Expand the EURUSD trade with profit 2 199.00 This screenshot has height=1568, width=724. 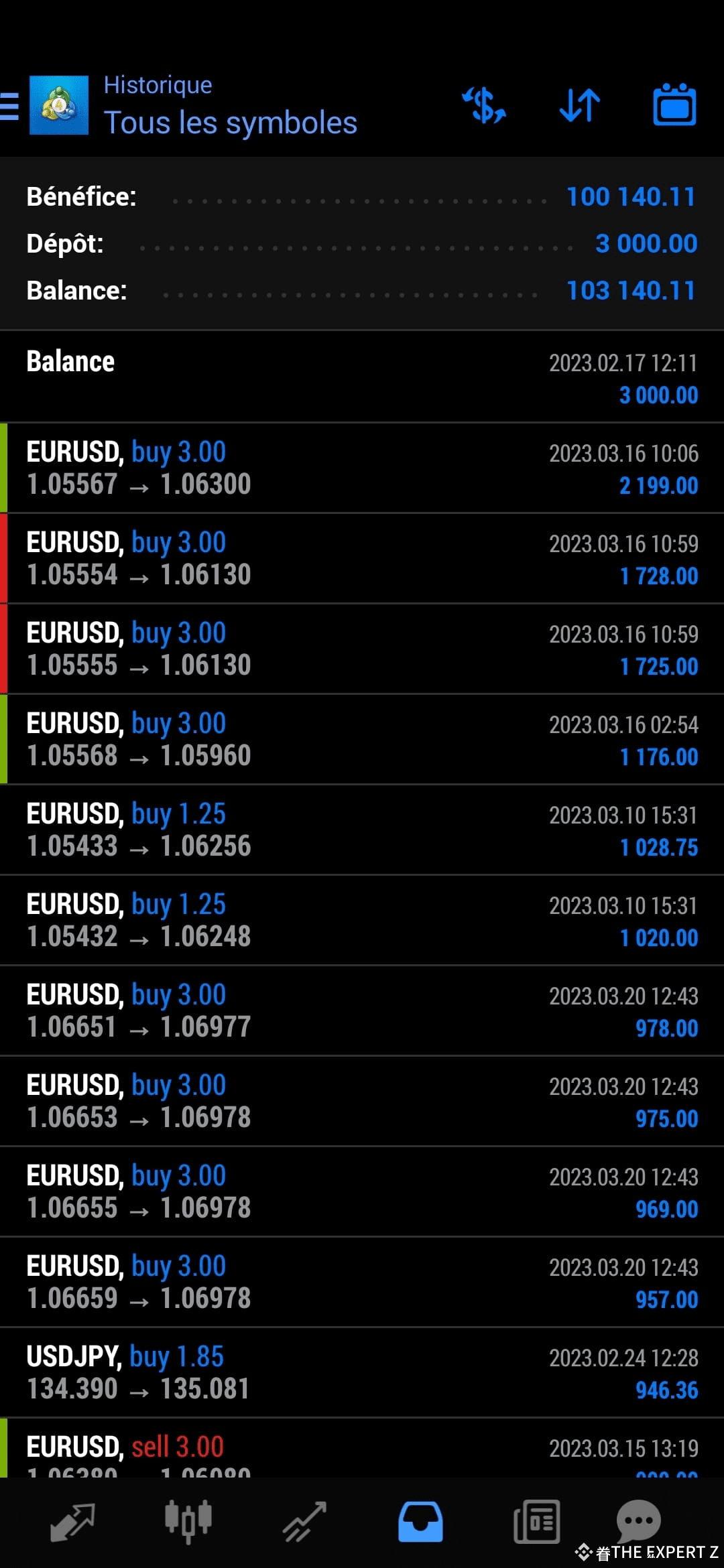click(x=362, y=468)
